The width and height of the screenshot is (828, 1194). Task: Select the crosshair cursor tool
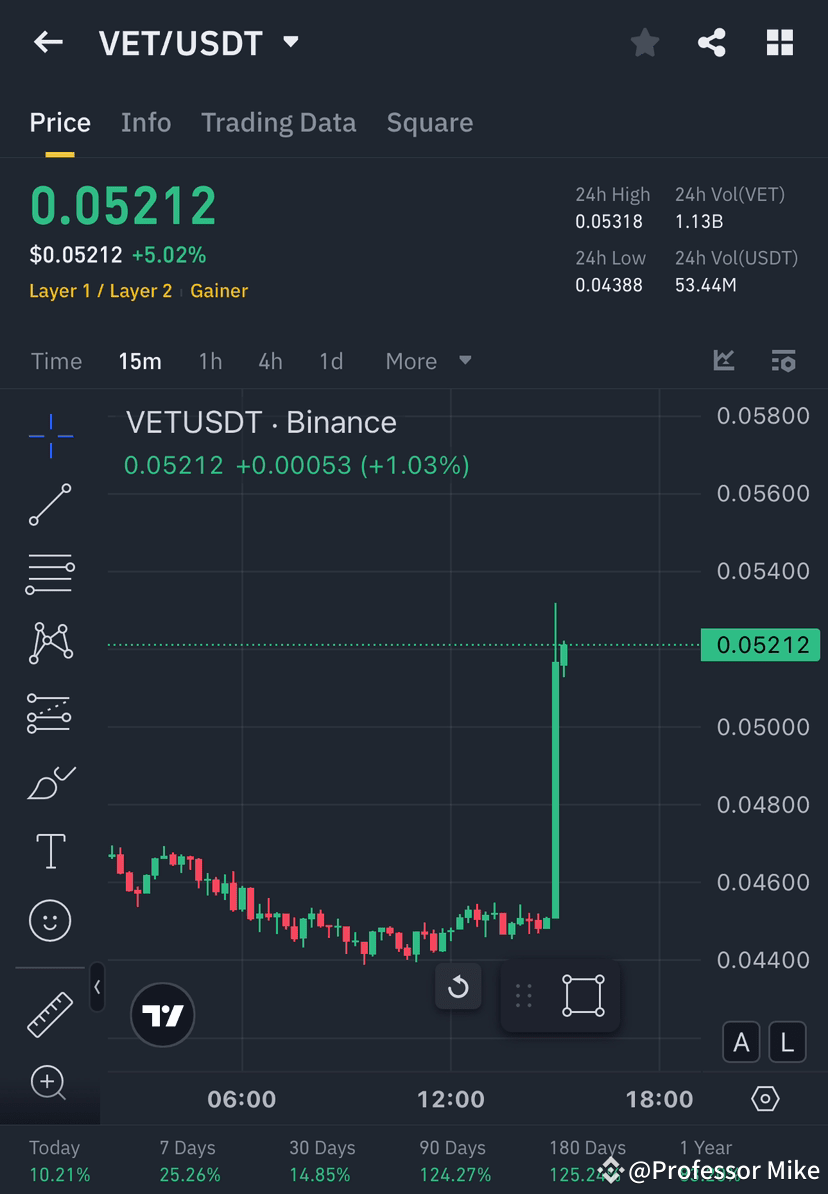50,435
